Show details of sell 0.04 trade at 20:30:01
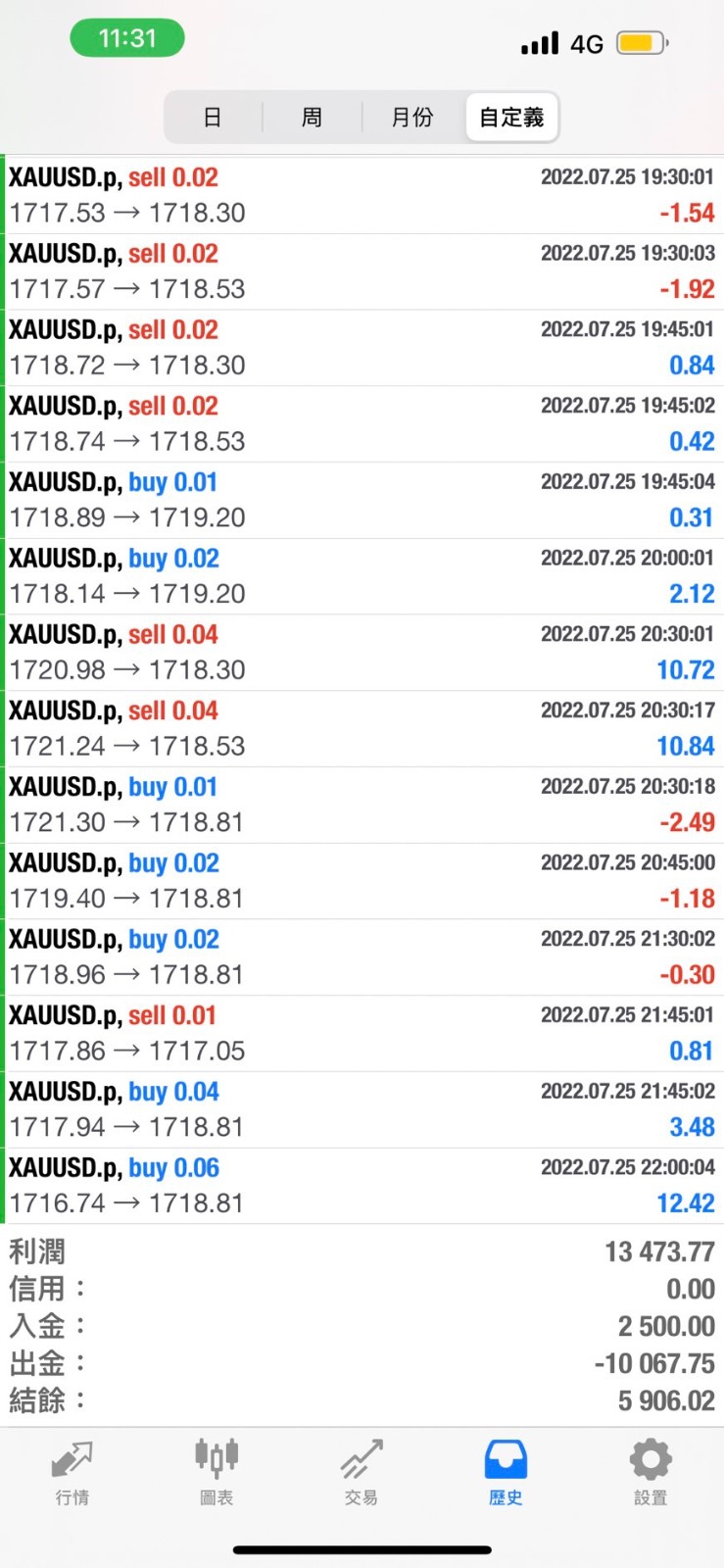This screenshot has height=1568, width=724. point(362,653)
